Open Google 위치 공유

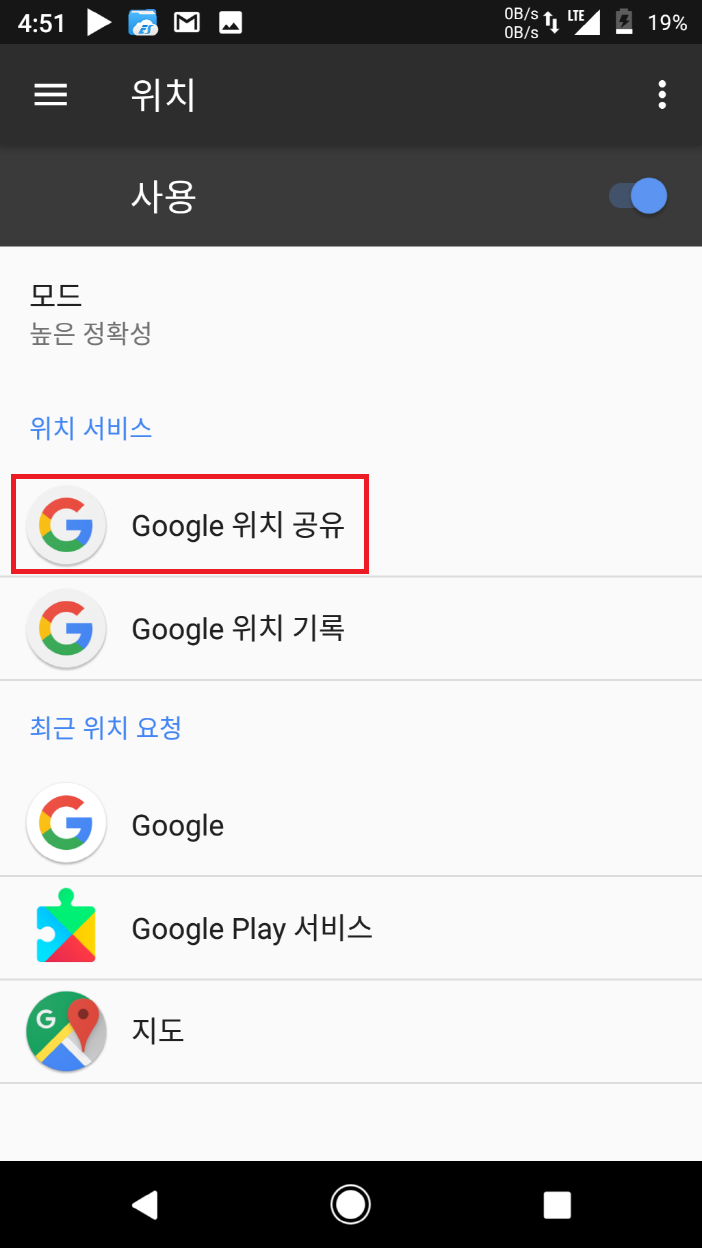(351, 525)
